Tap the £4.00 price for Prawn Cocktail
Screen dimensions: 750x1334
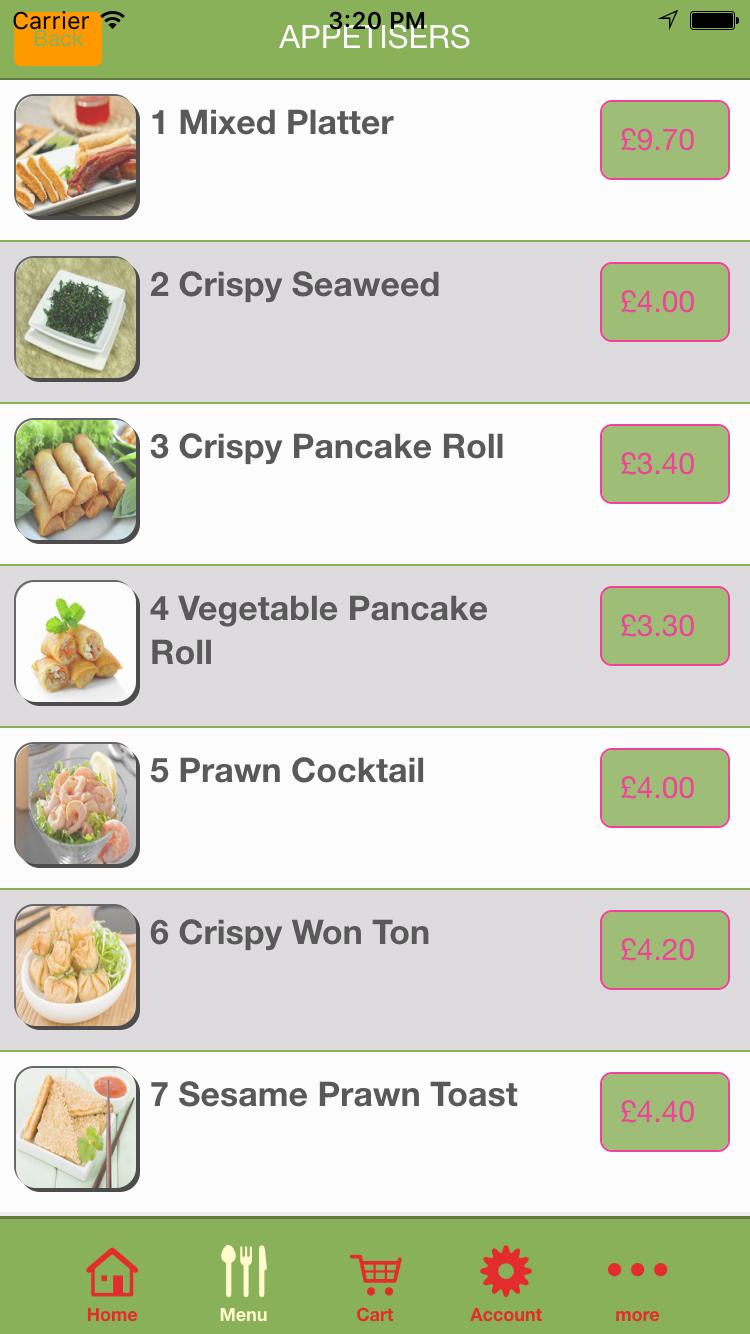665,788
